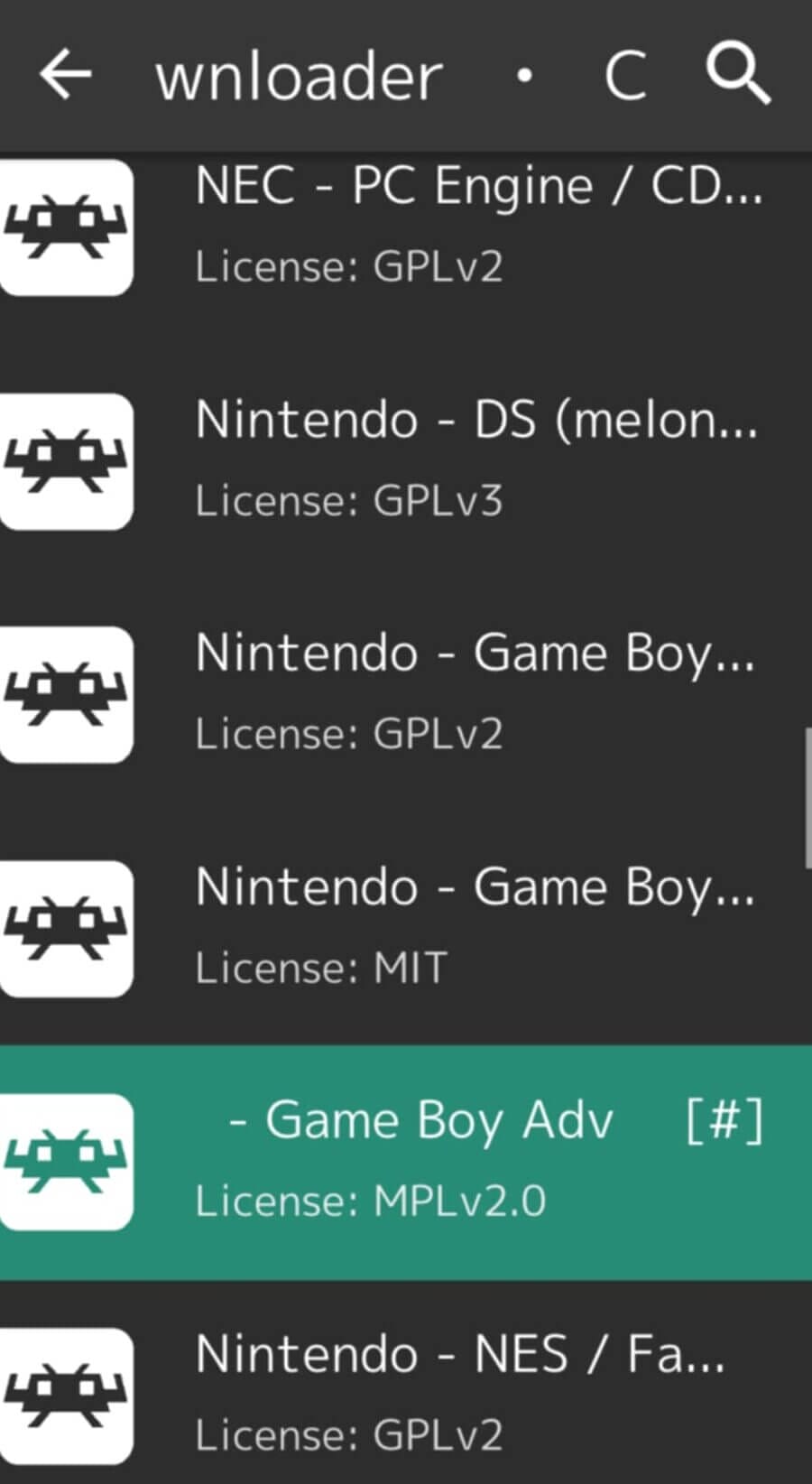Tap the magnifier search icon
812x1484 pixels.
738,75
